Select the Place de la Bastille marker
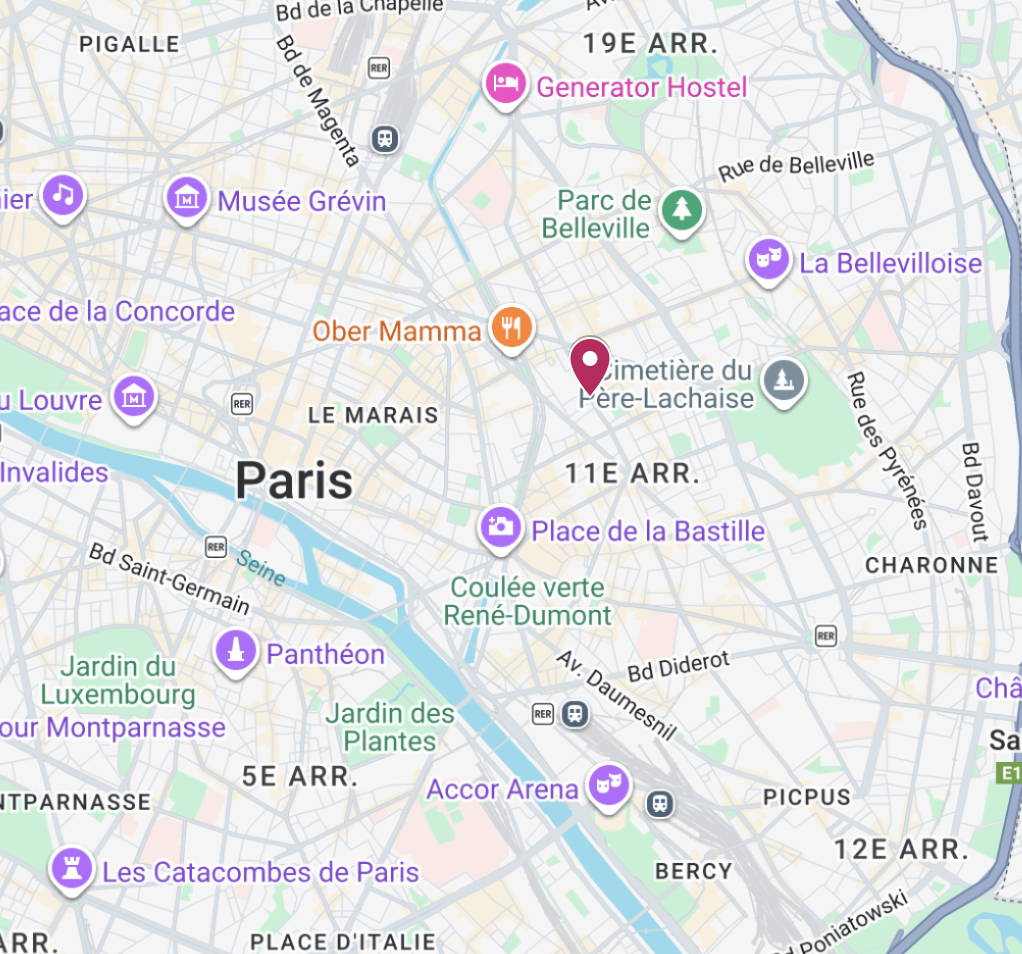This screenshot has height=954, width=1022. [x=500, y=526]
